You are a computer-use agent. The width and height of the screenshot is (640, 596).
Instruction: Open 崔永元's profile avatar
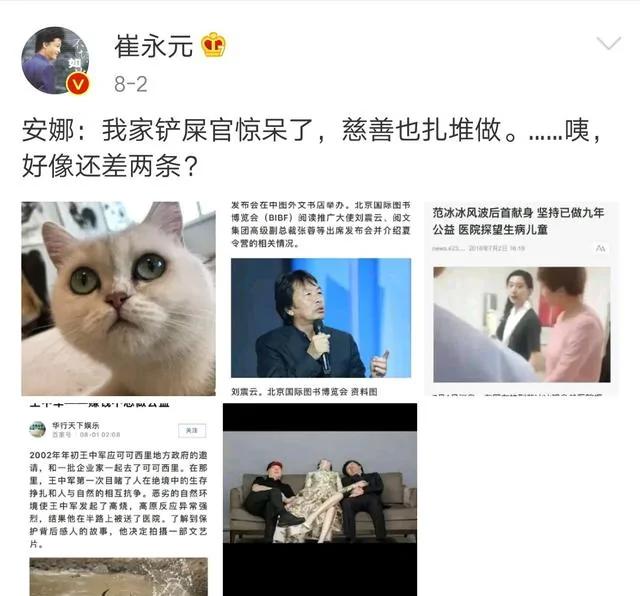(x=55, y=61)
